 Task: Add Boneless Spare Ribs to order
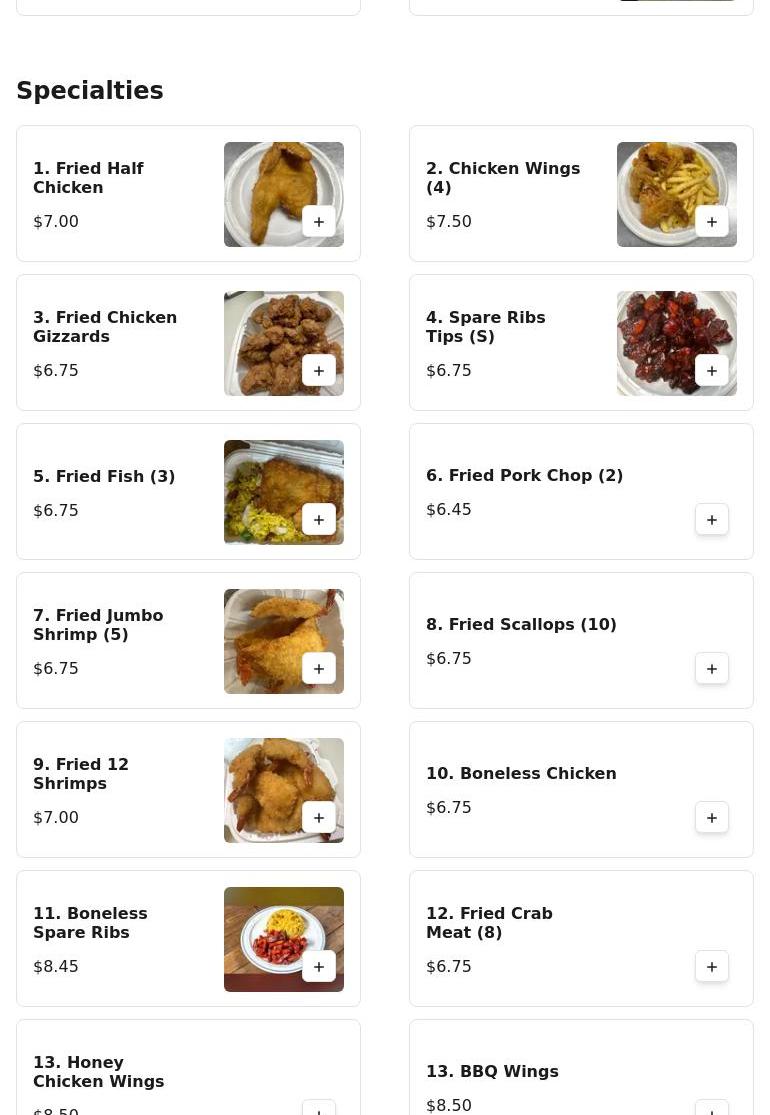pyautogui.click(x=319, y=967)
